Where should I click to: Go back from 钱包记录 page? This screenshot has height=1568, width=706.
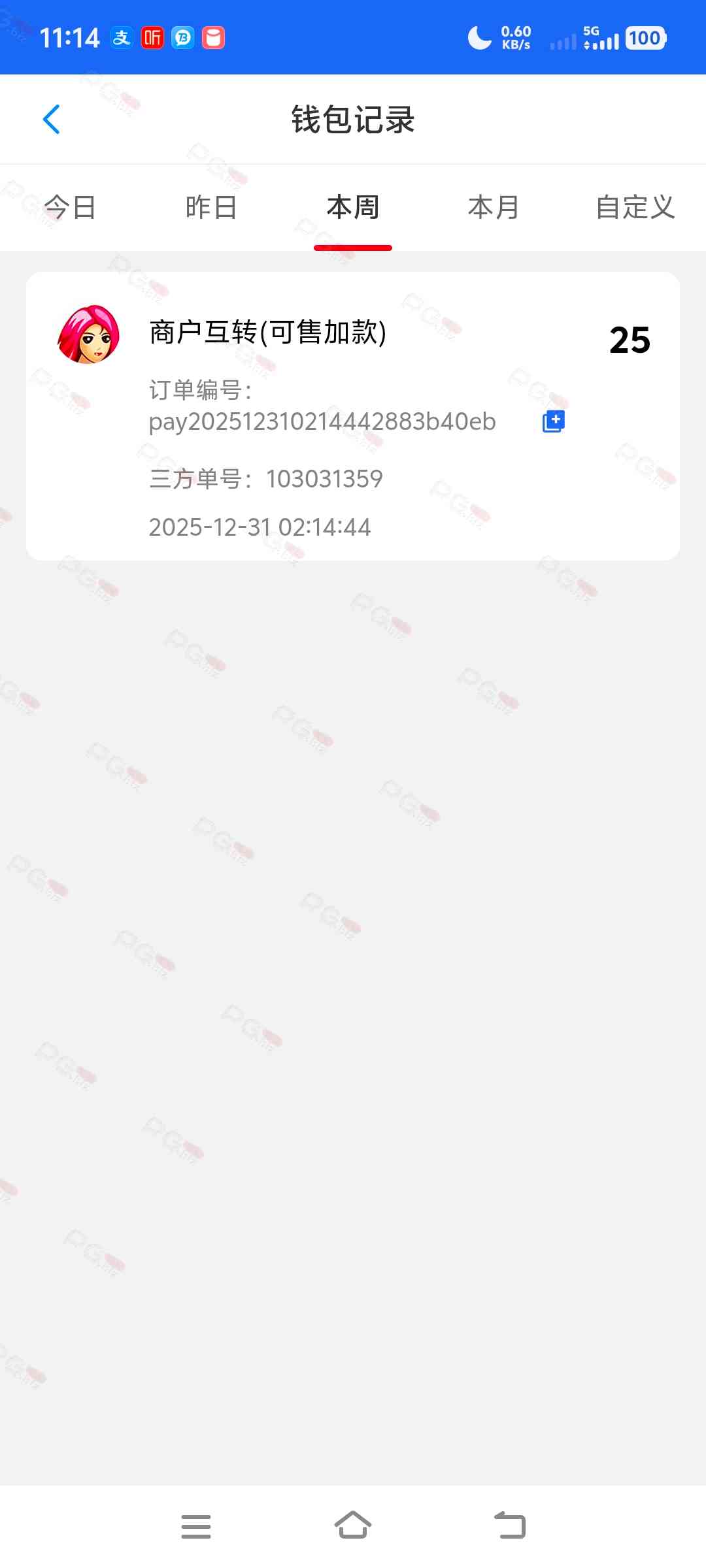pos(51,120)
